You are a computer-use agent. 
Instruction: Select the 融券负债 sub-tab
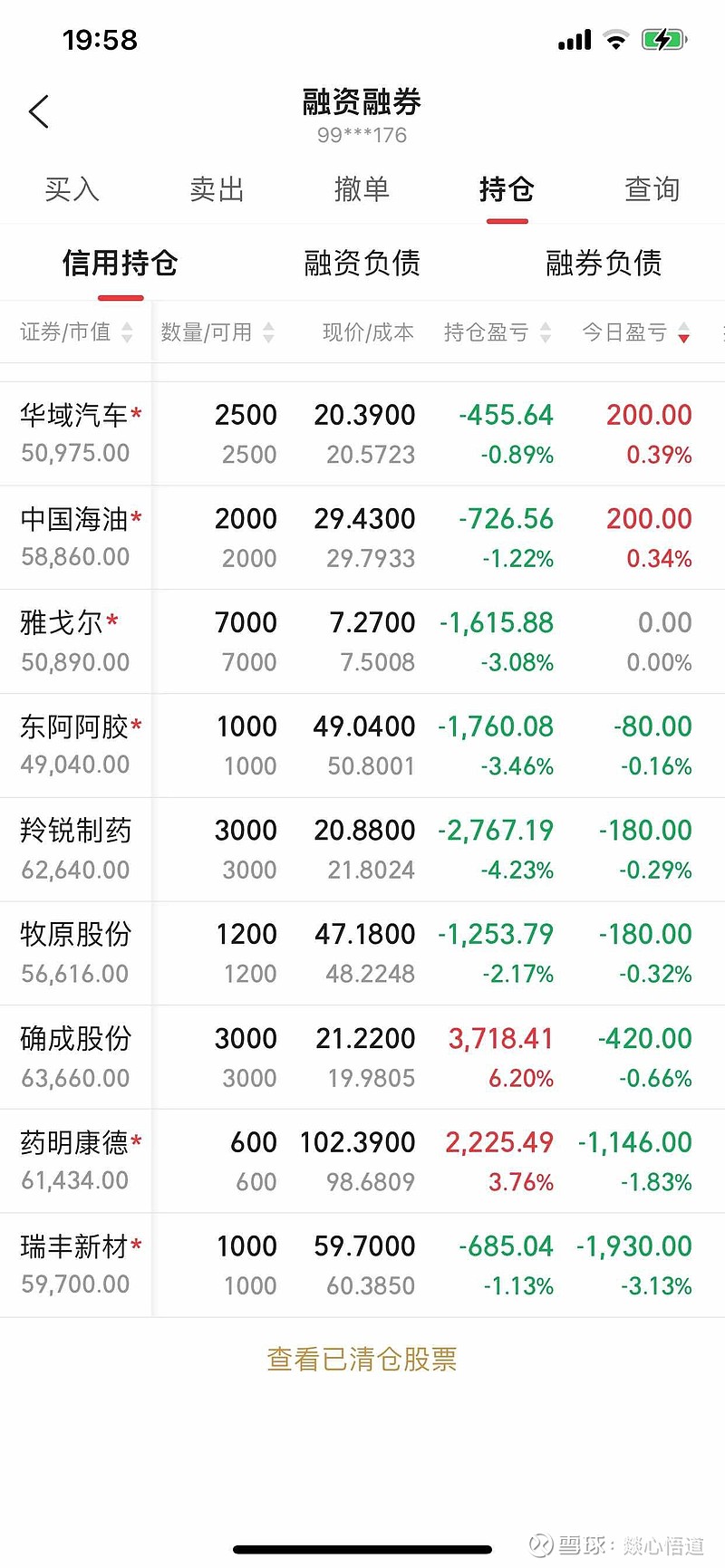[x=604, y=264]
